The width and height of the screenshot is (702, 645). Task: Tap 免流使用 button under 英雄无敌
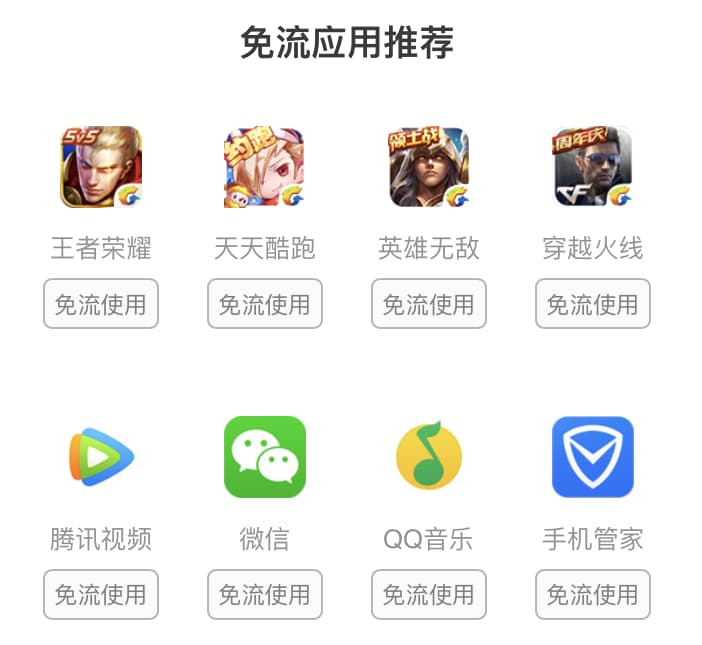pos(429,304)
